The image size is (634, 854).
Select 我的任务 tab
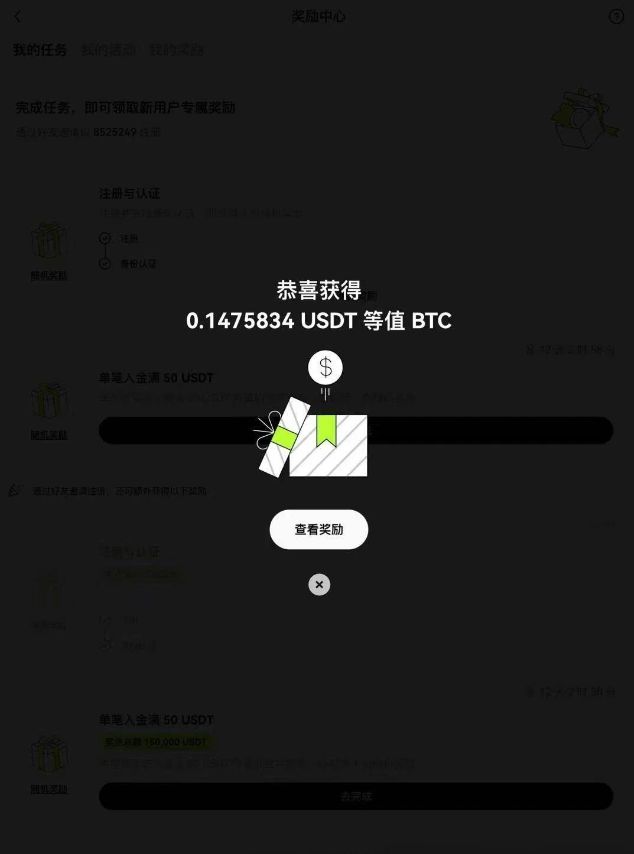coord(40,50)
